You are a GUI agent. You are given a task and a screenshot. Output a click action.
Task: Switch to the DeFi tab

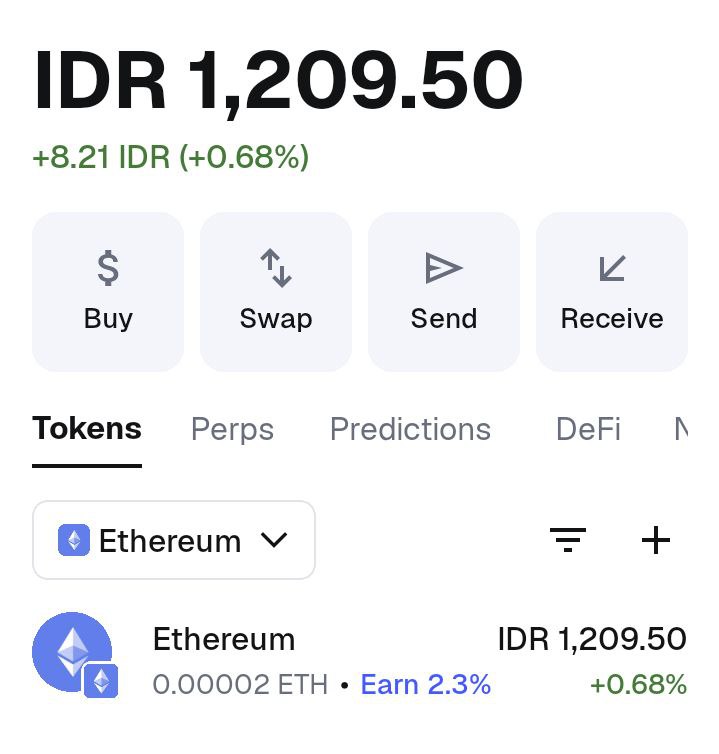coord(588,430)
